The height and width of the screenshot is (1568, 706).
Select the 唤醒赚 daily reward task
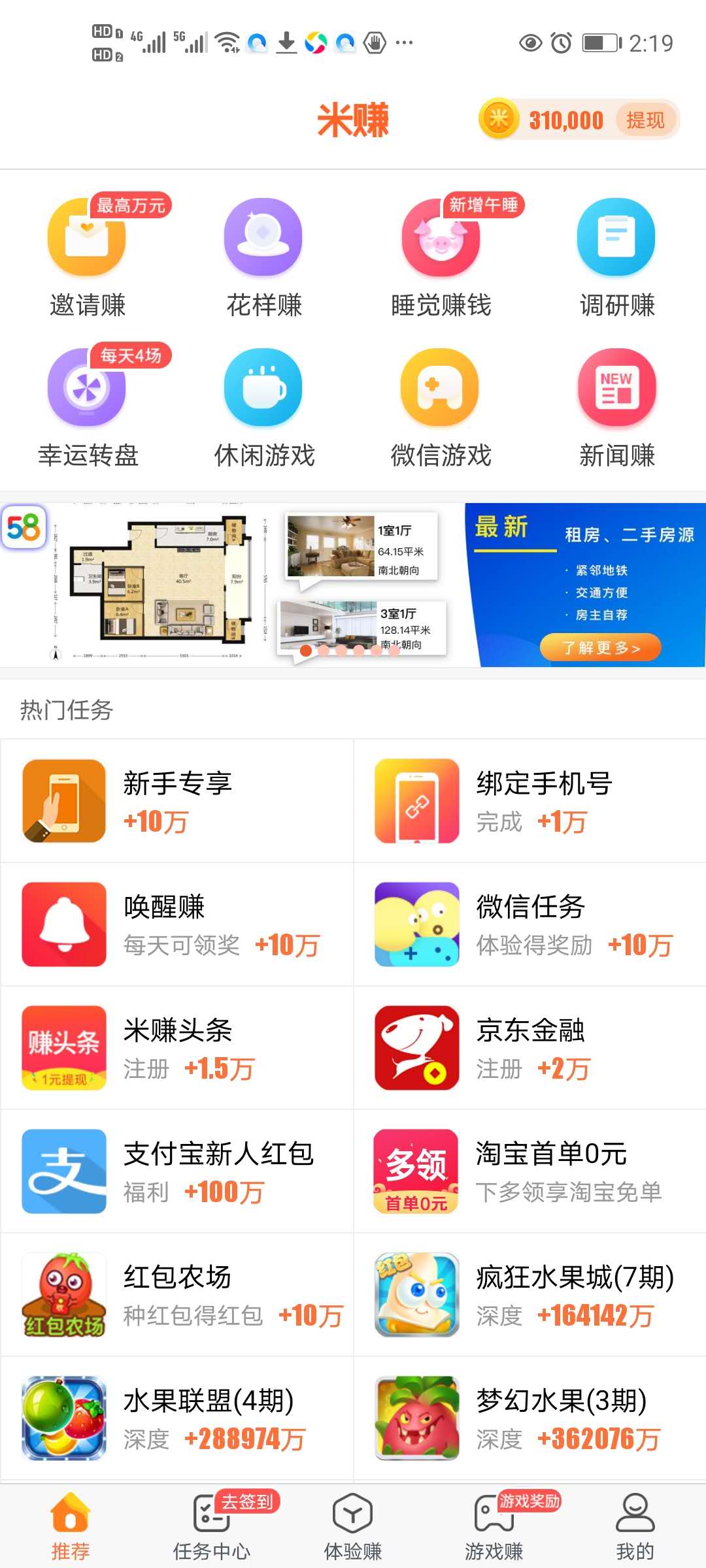[x=176, y=924]
